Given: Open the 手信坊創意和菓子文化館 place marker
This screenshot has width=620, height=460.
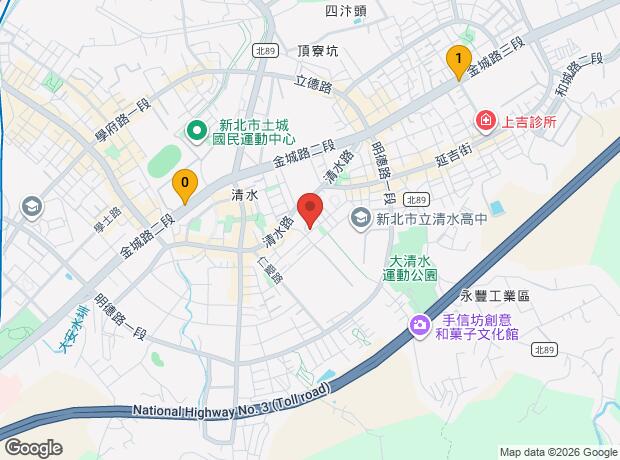Looking at the screenshot, I should click(x=420, y=326).
